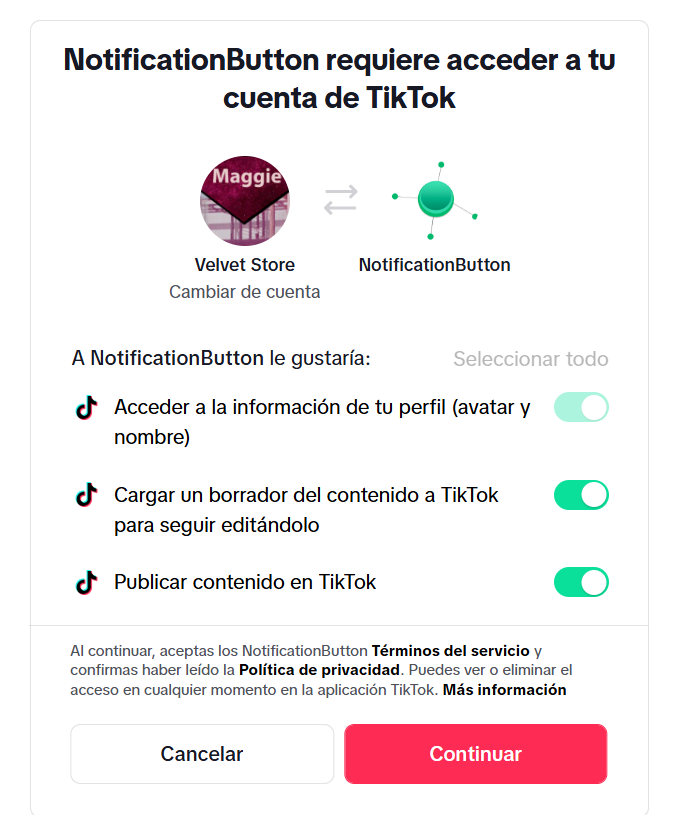Tap Continuar to authorize access

click(475, 754)
